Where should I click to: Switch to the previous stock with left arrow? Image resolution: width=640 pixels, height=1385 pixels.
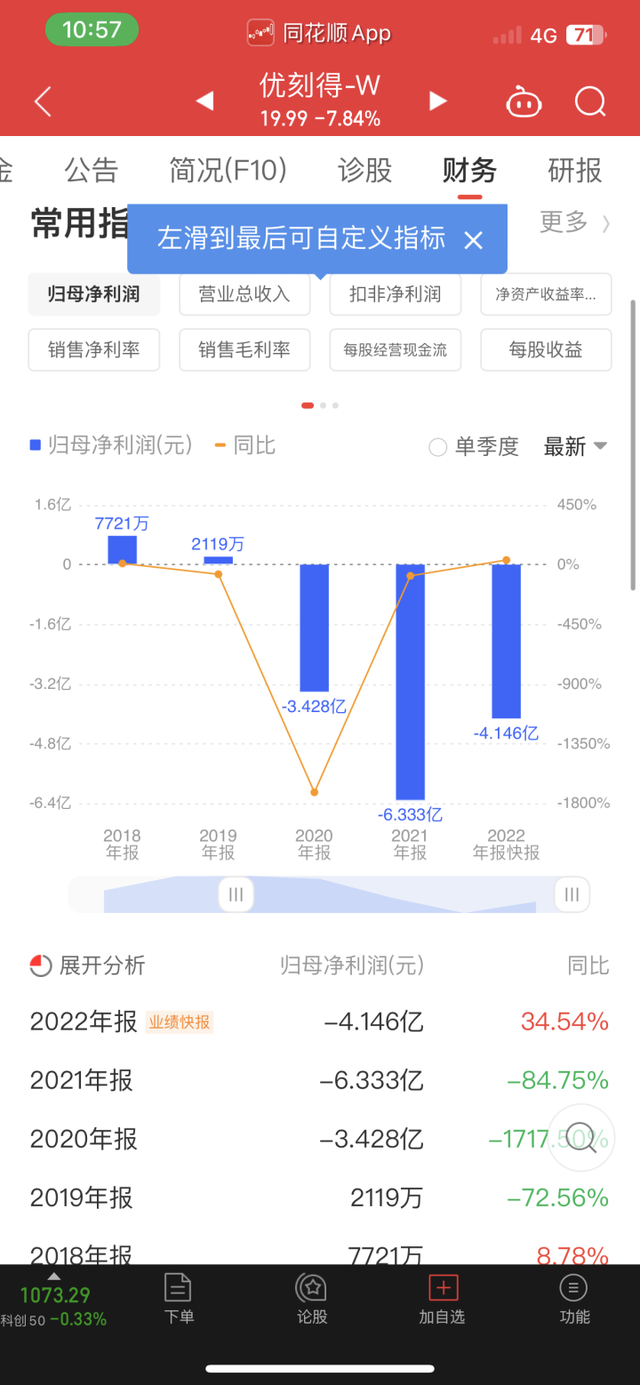point(204,101)
